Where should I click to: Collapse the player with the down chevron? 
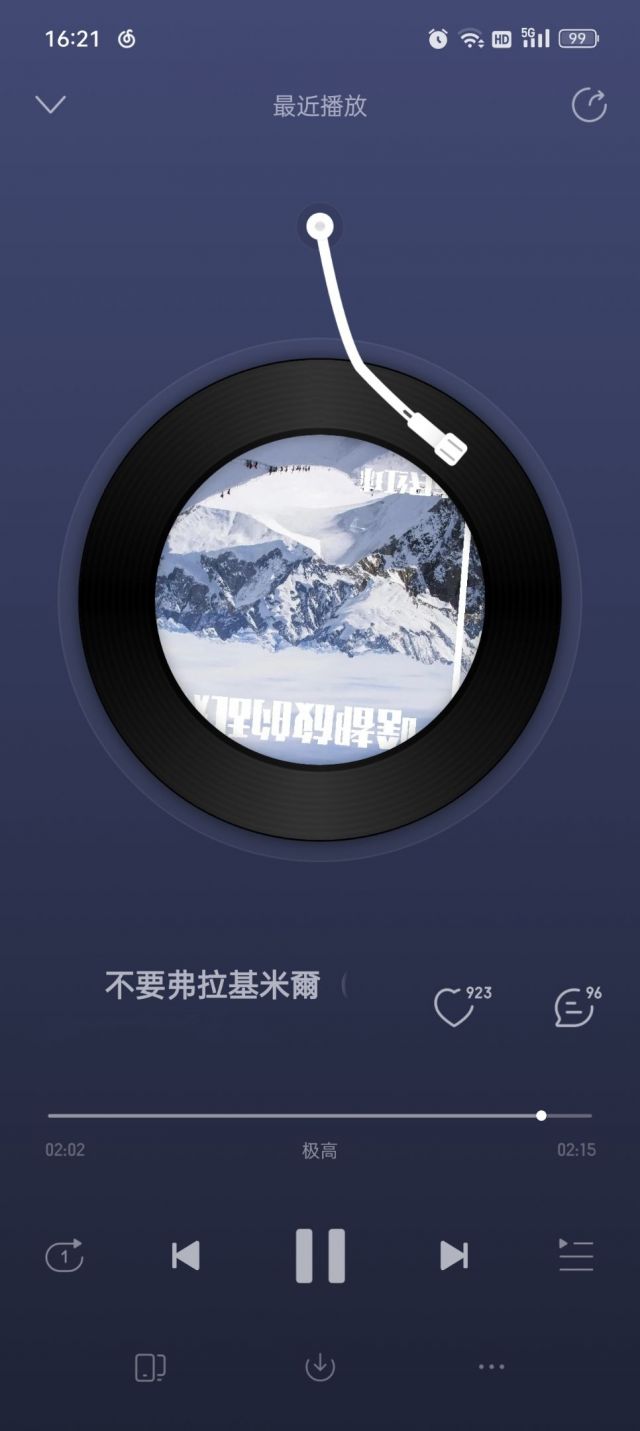pos(50,104)
